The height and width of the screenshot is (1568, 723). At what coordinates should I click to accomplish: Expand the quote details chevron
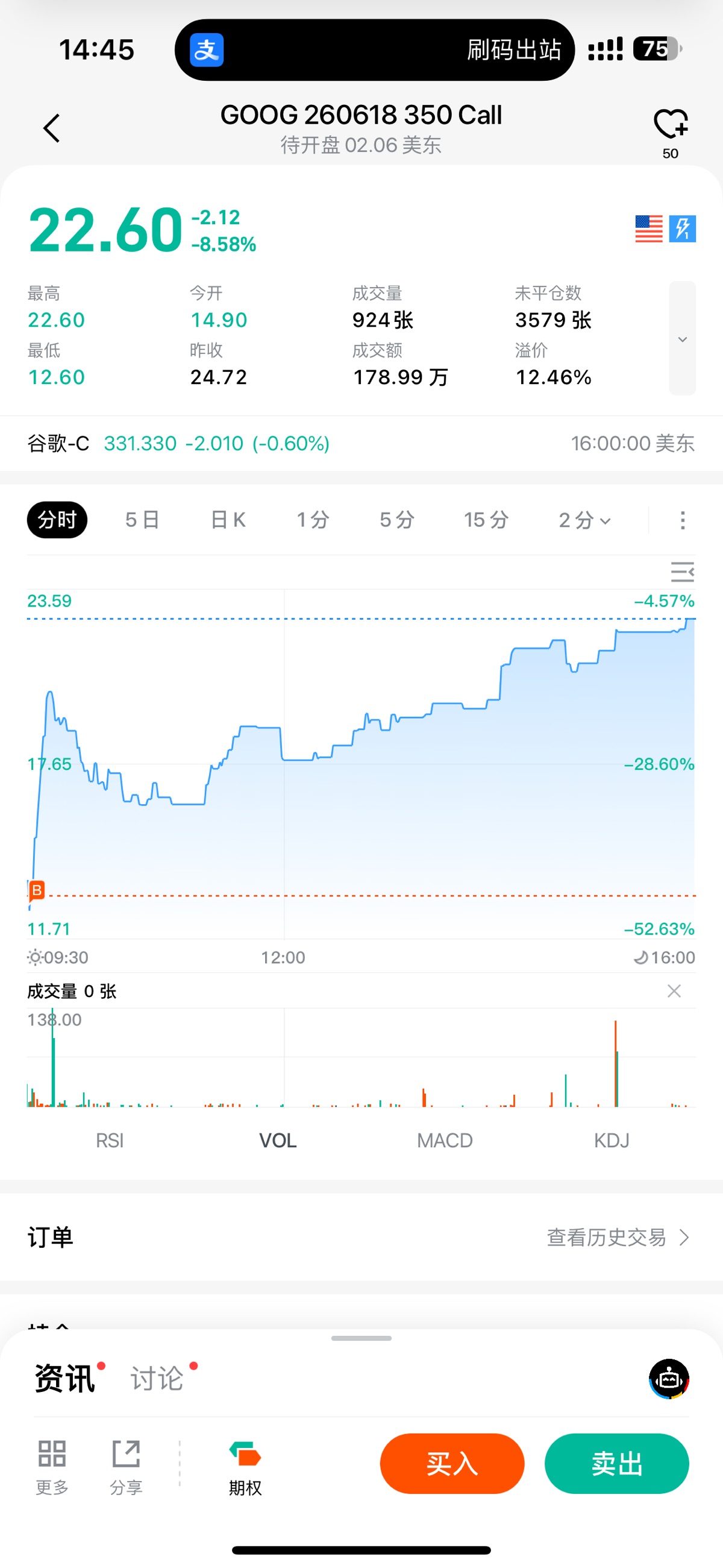click(682, 338)
